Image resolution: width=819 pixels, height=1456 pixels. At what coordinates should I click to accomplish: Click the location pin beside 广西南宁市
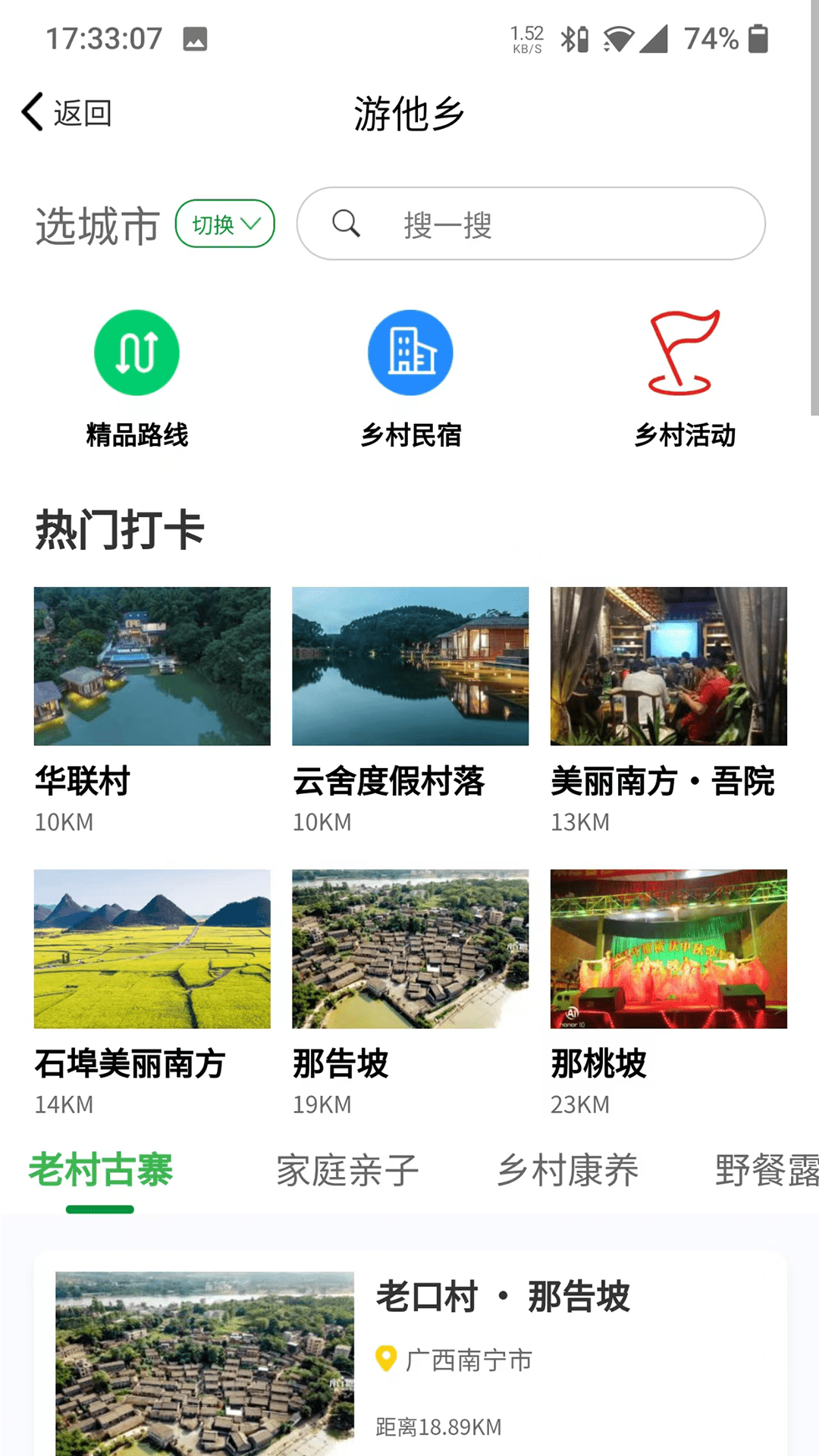388,1360
